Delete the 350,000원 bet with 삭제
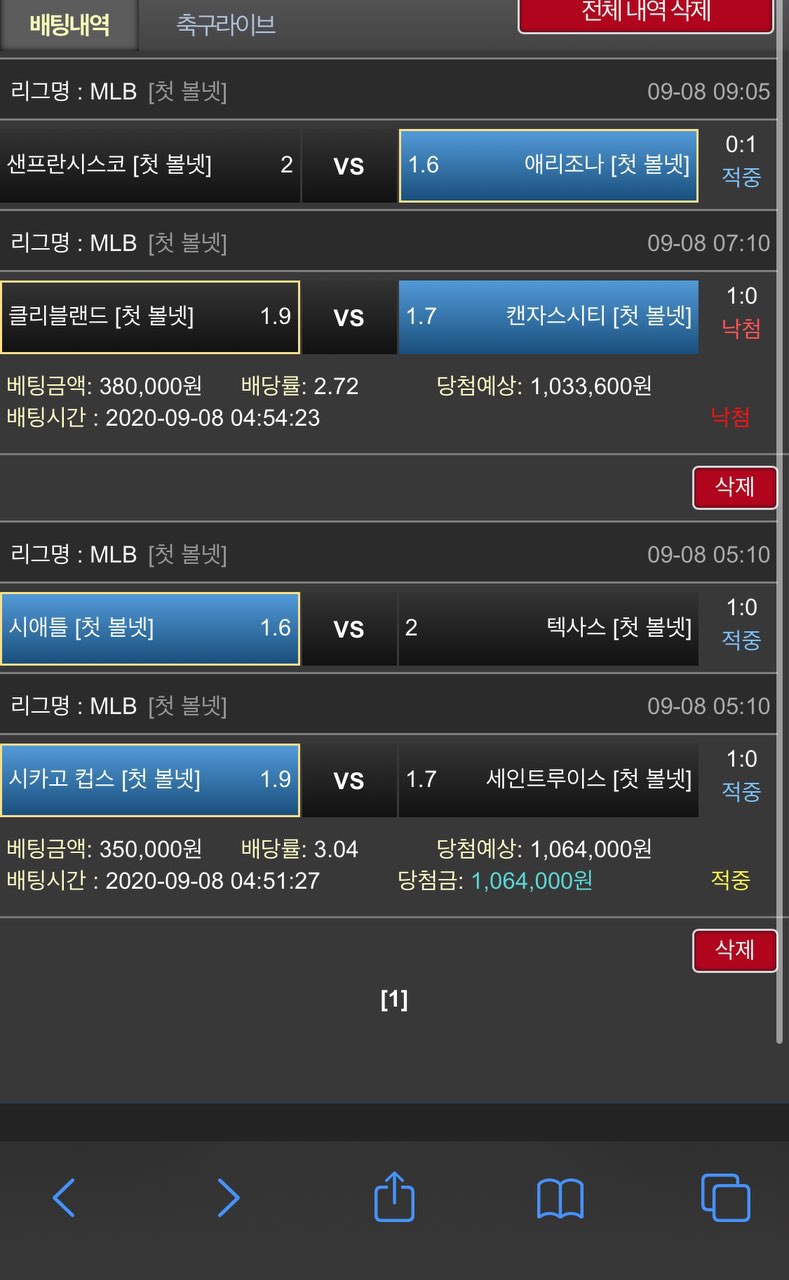Screen dimensions: 789x1280 [734, 949]
